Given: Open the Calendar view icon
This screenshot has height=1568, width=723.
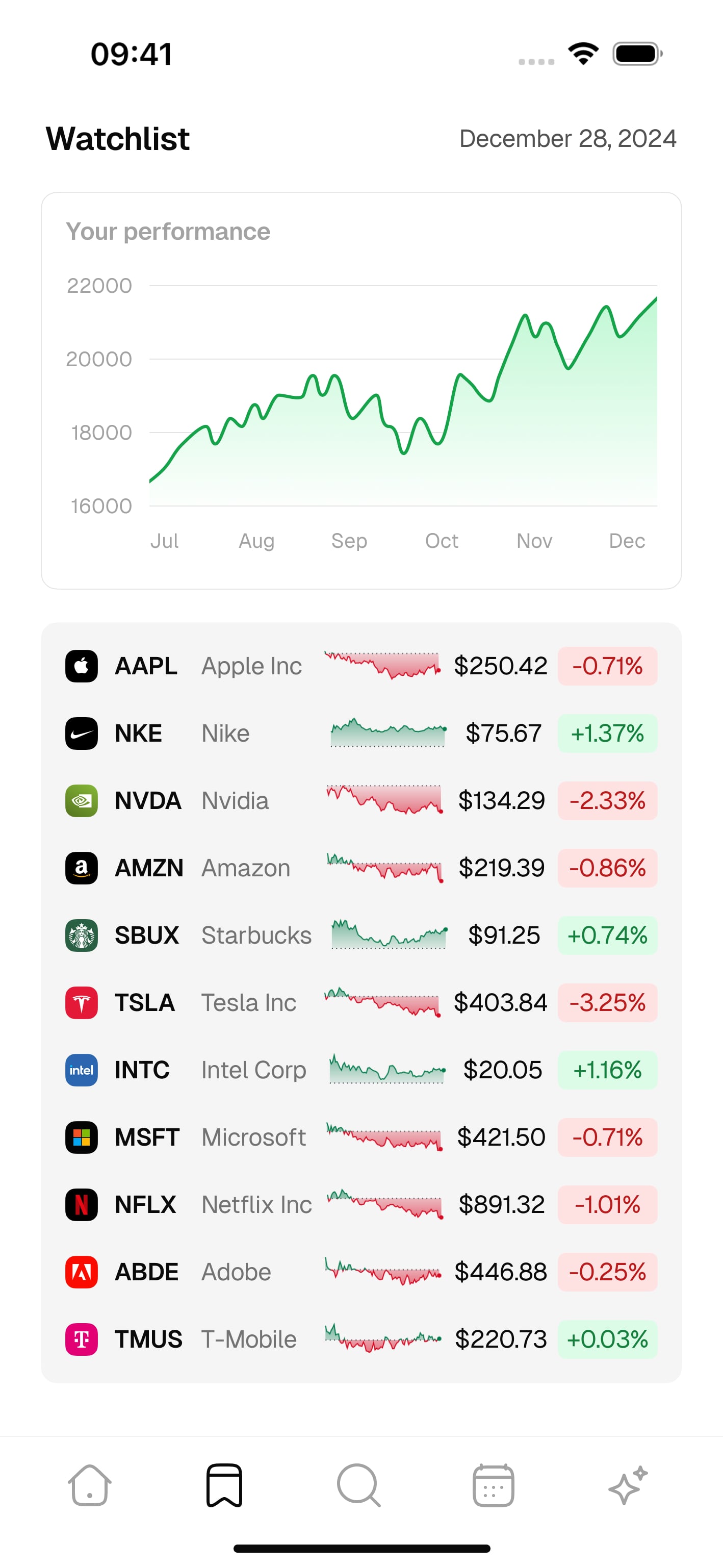Looking at the screenshot, I should tap(490, 1485).
